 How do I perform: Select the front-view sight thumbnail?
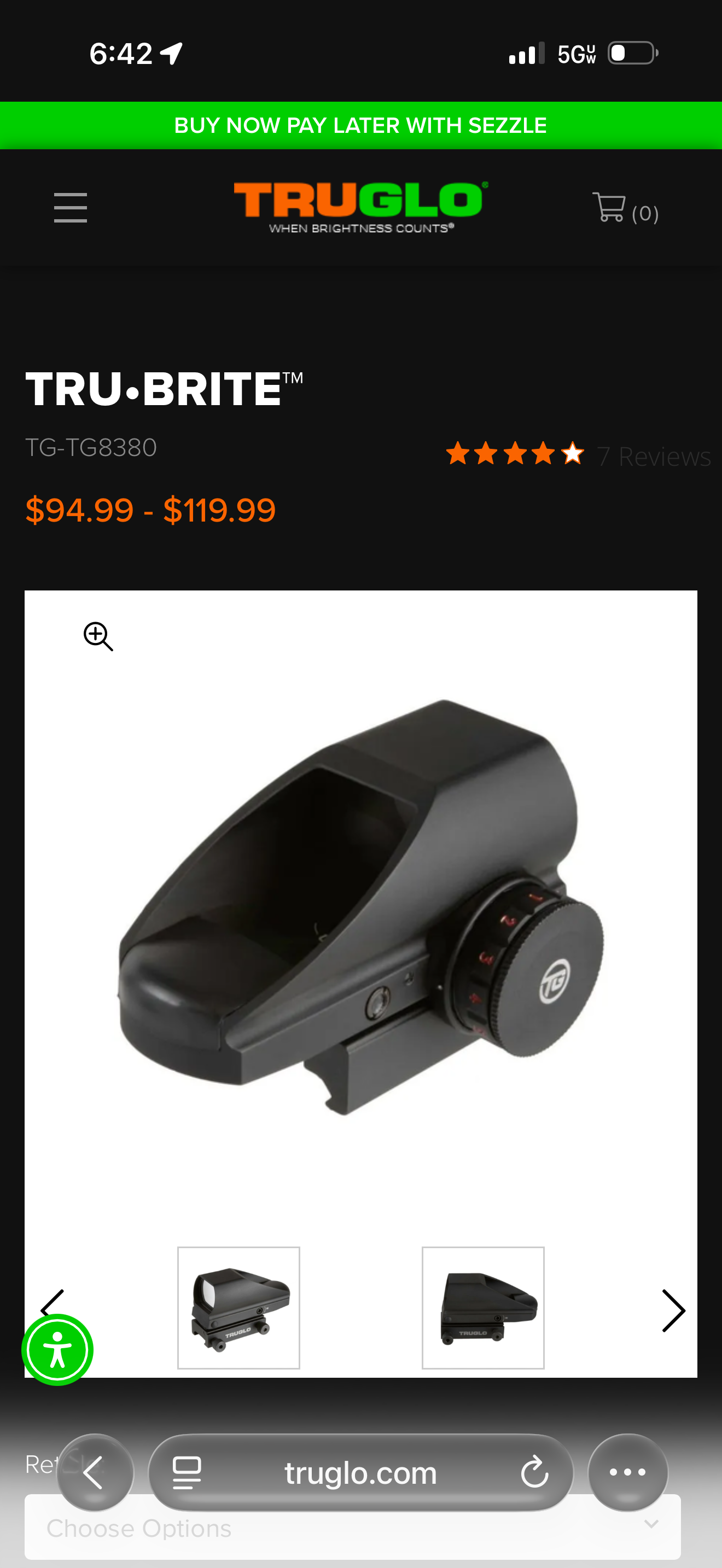(x=238, y=1307)
